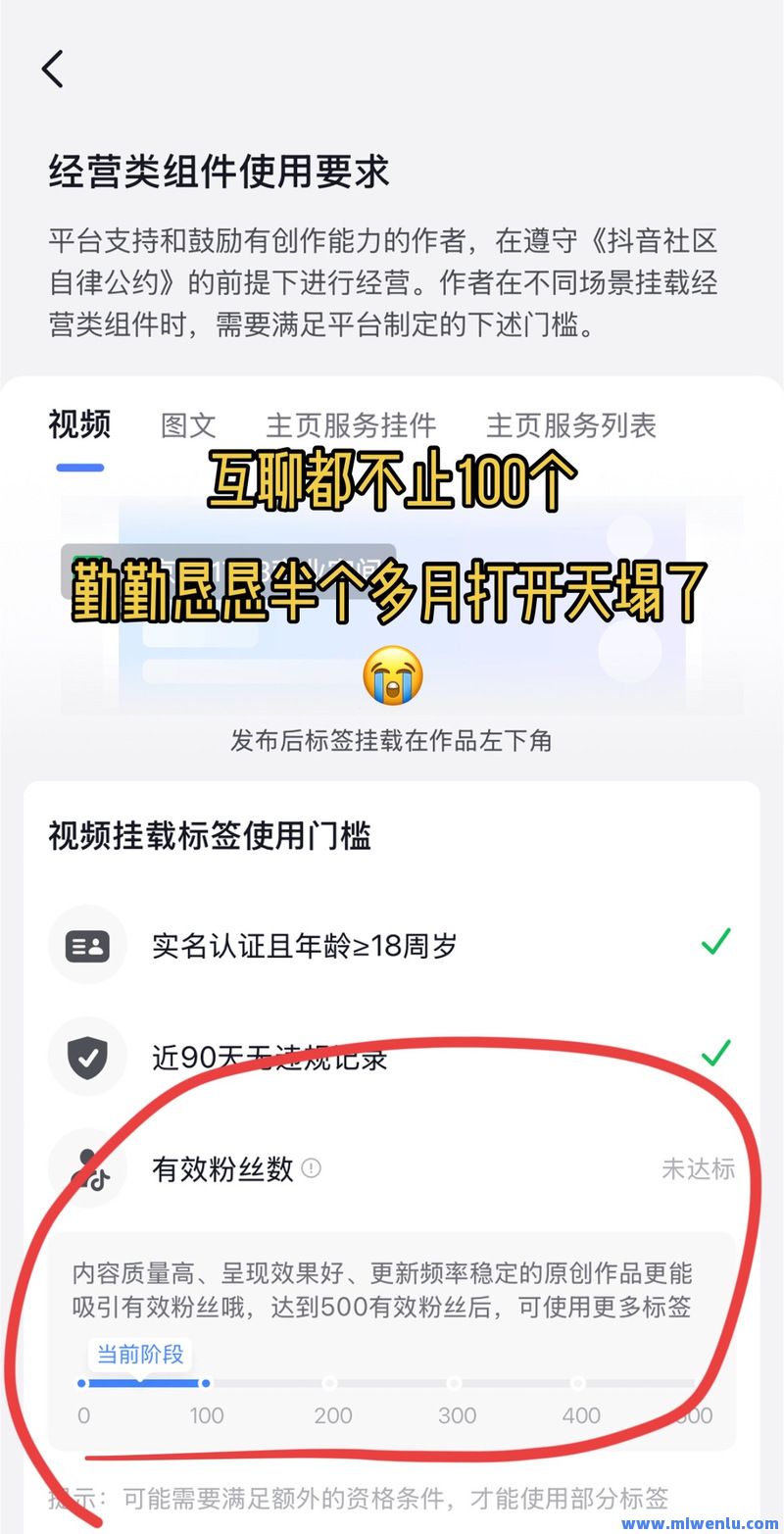Switch to the 图文 tab
Viewport: 784px width, 1534px height.
coord(188,425)
